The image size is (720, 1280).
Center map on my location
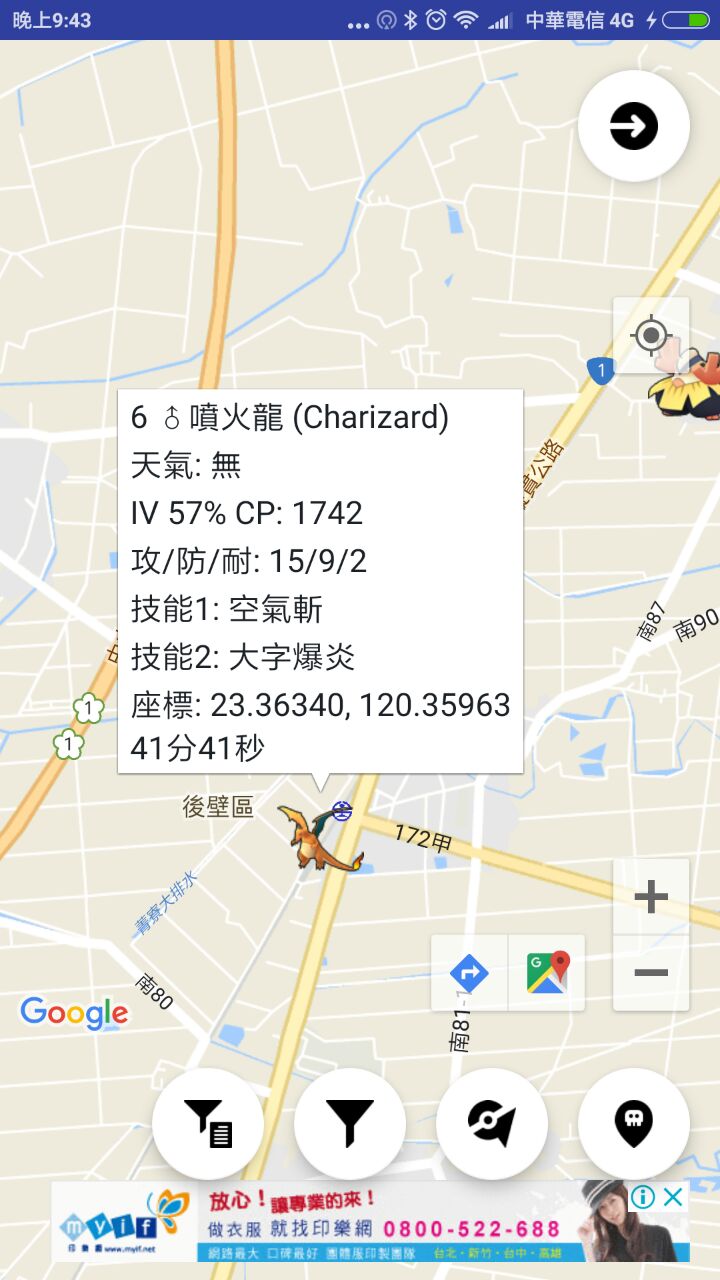[651, 335]
